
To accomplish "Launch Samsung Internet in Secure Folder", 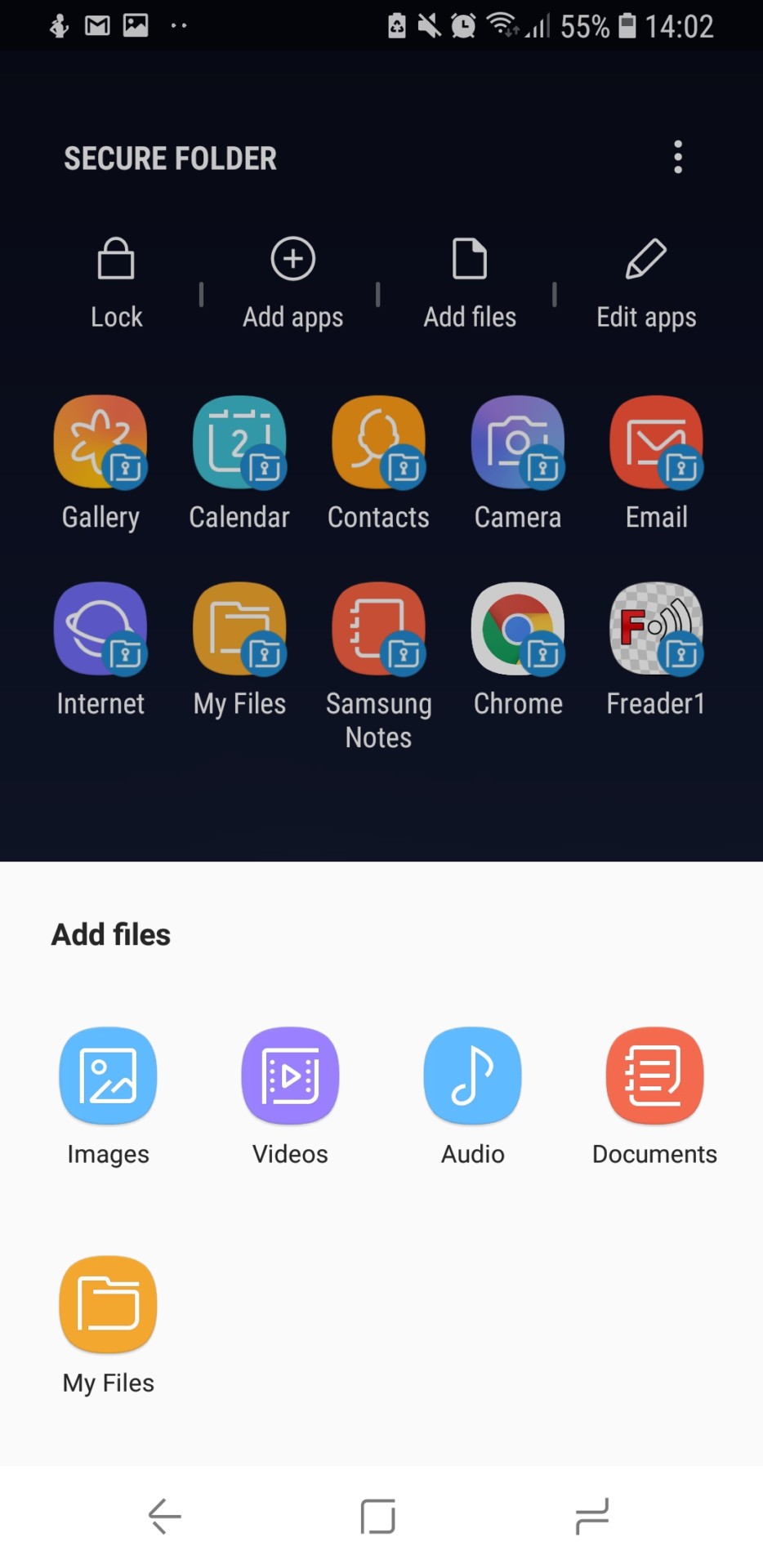I will (100, 648).
